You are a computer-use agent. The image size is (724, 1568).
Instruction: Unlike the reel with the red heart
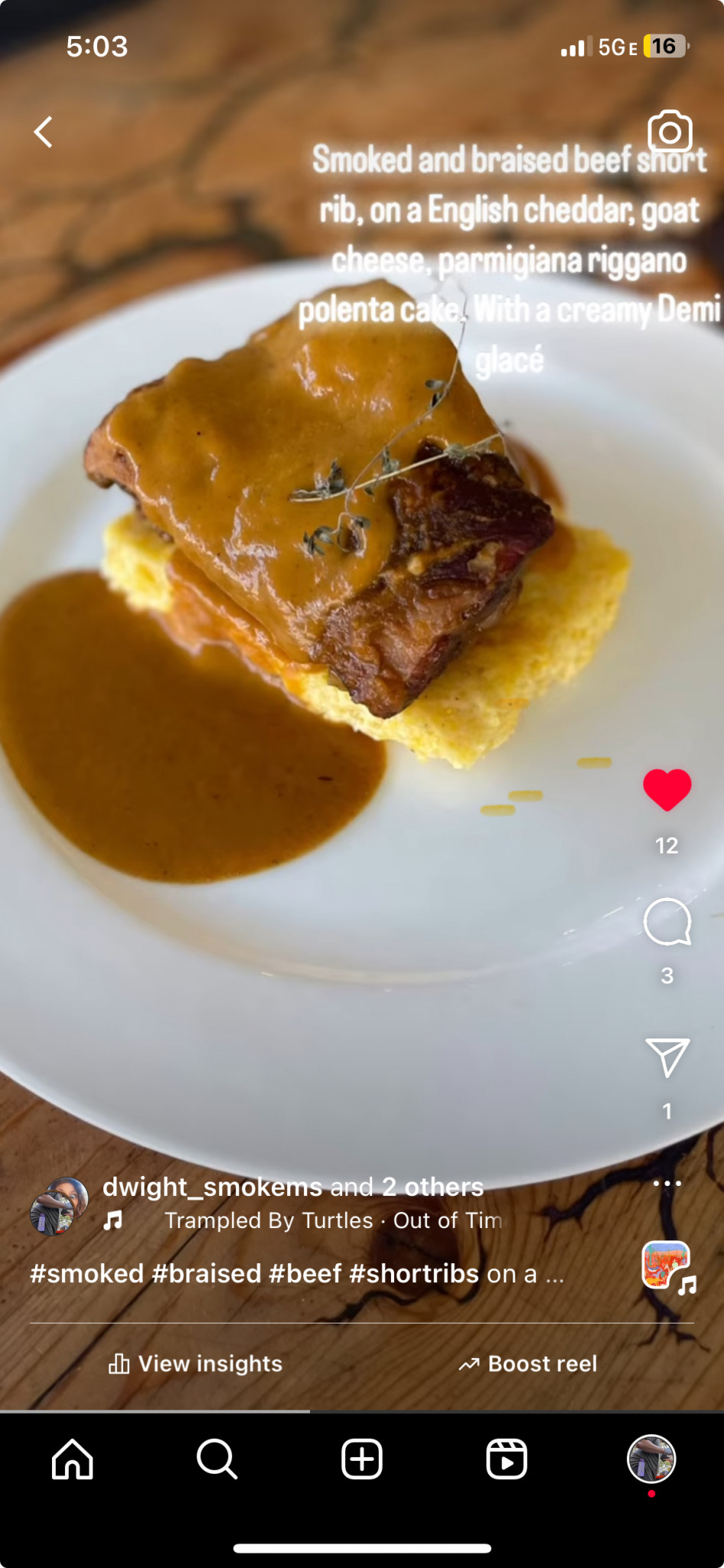667,789
